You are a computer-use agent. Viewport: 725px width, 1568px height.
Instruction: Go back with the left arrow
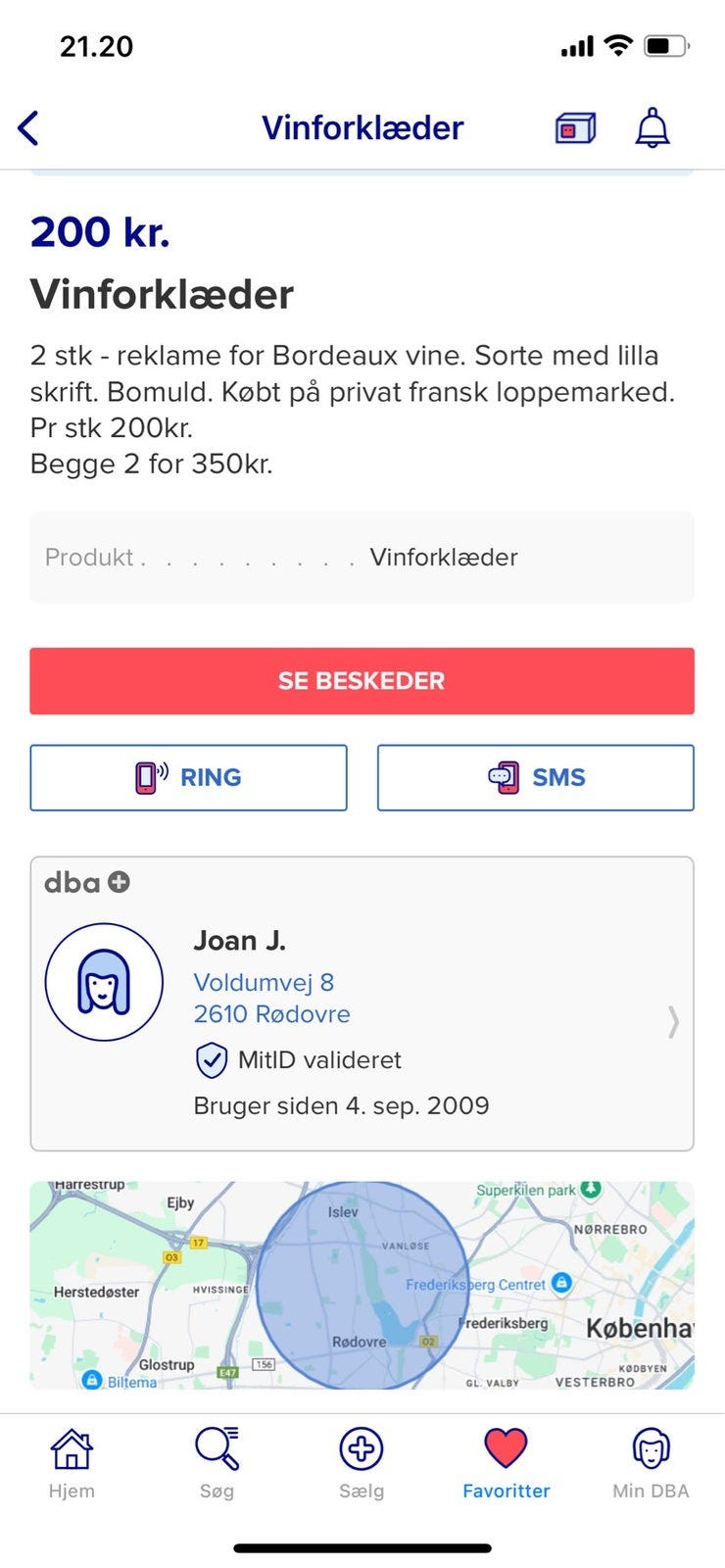coord(30,126)
